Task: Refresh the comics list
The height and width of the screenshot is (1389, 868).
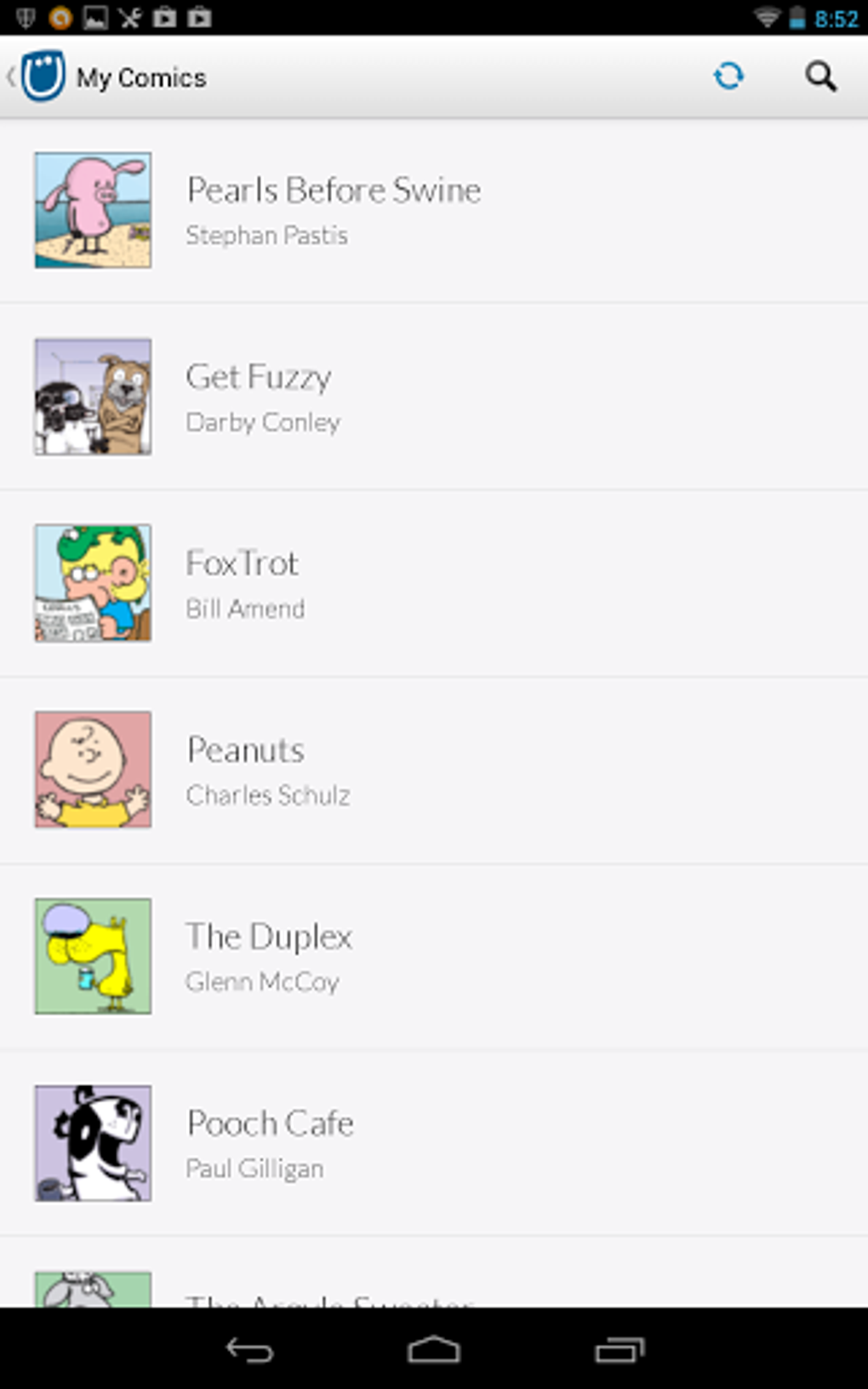Action: [728, 76]
